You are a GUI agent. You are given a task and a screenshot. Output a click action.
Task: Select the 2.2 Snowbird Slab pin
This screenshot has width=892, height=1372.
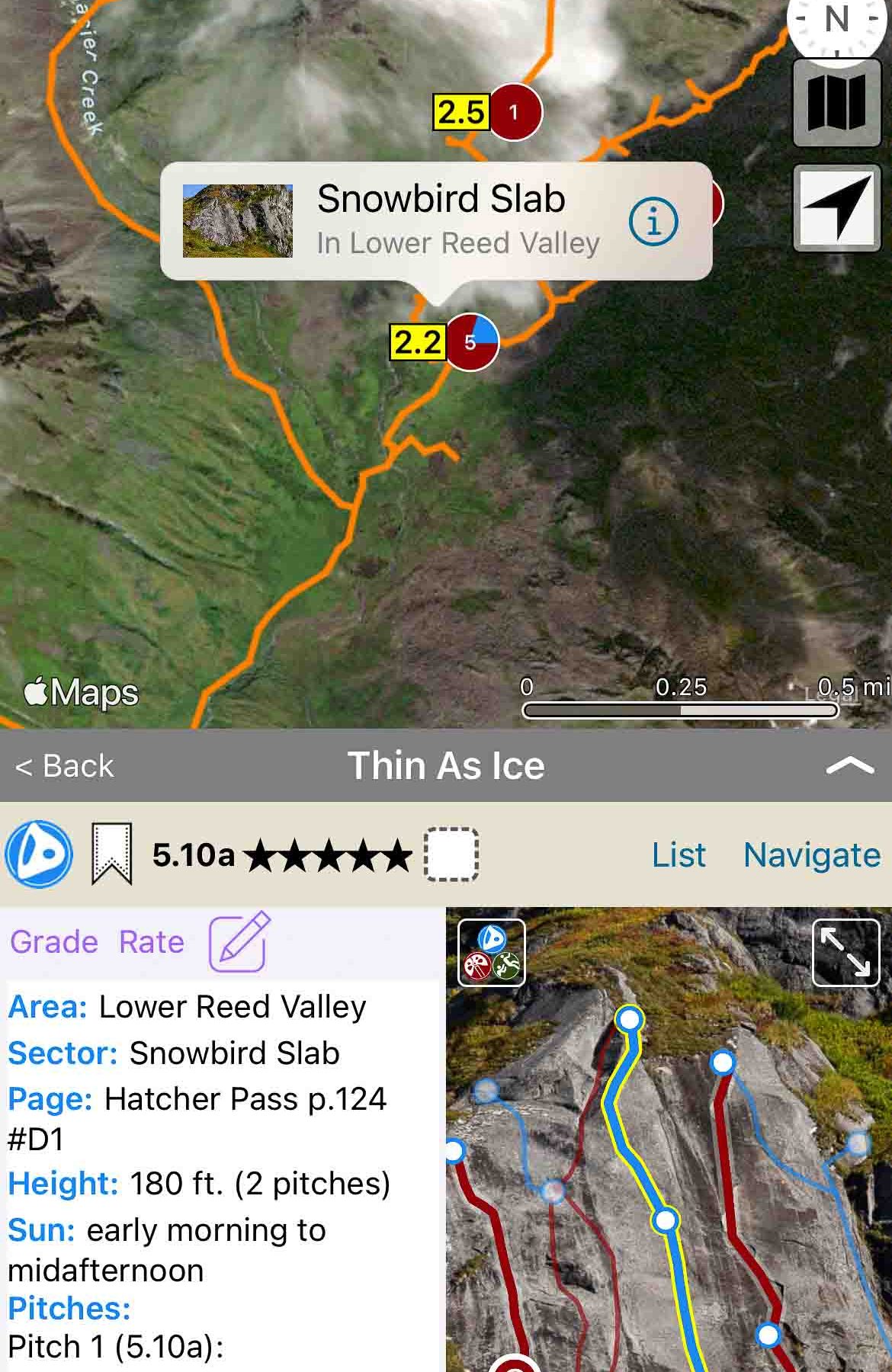click(471, 341)
